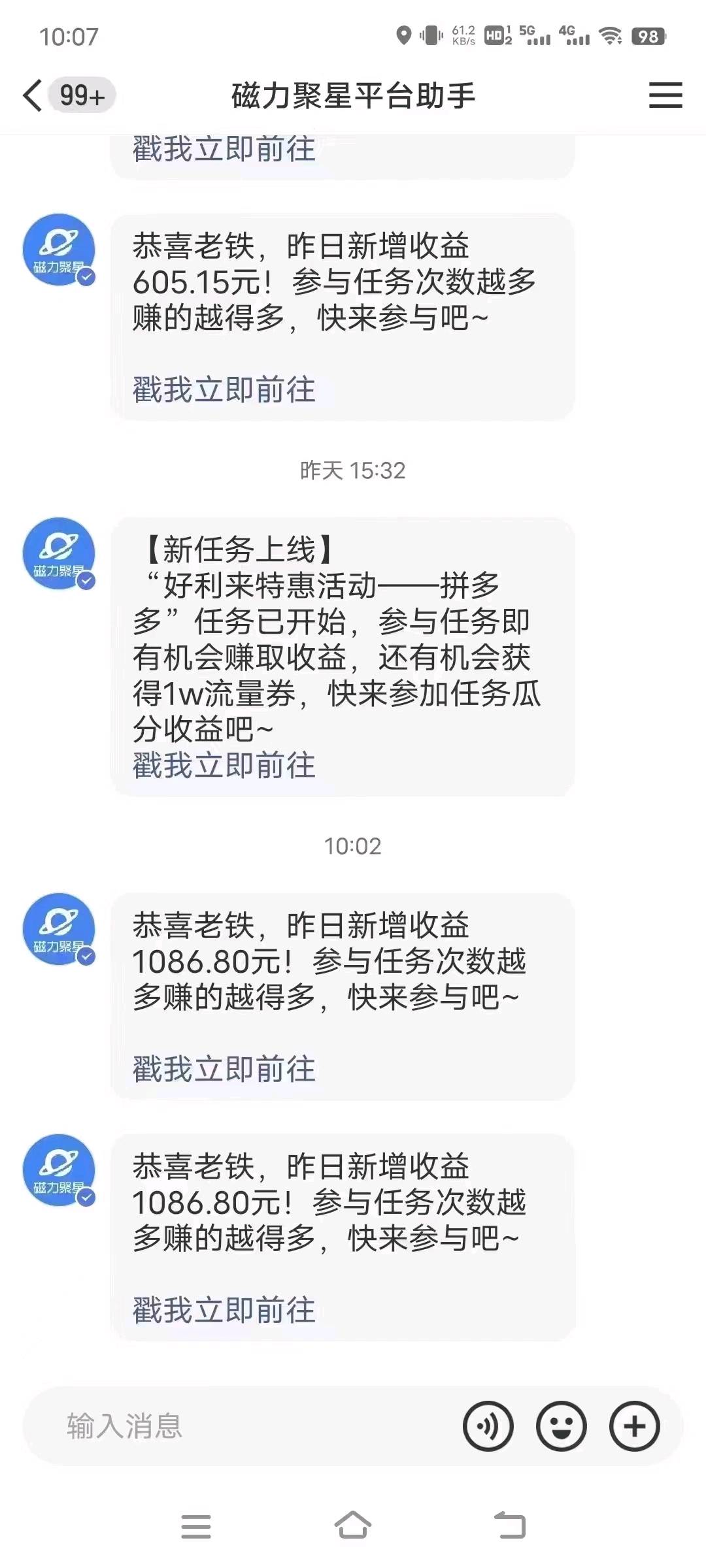The height and width of the screenshot is (1568, 706).
Task: Tap the system home button
Action: (x=353, y=1526)
